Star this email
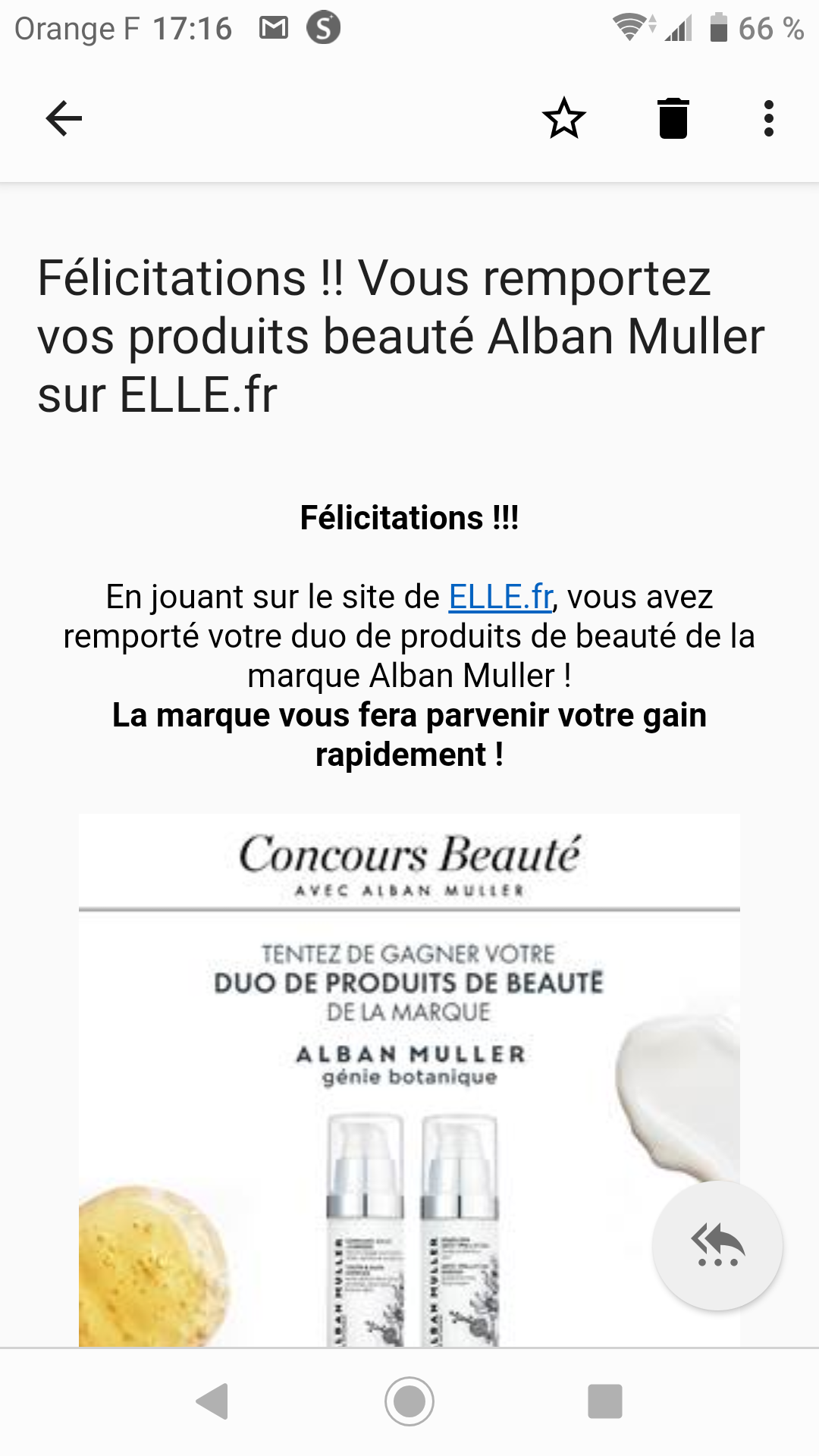 [563, 118]
